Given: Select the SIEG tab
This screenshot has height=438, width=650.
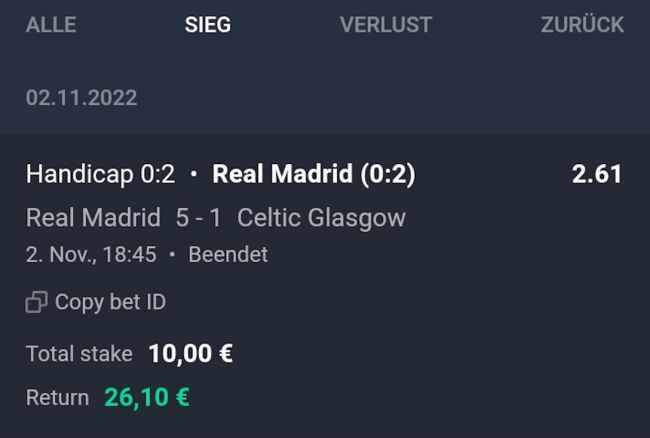Looking at the screenshot, I should pyautogui.click(x=208, y=25).
